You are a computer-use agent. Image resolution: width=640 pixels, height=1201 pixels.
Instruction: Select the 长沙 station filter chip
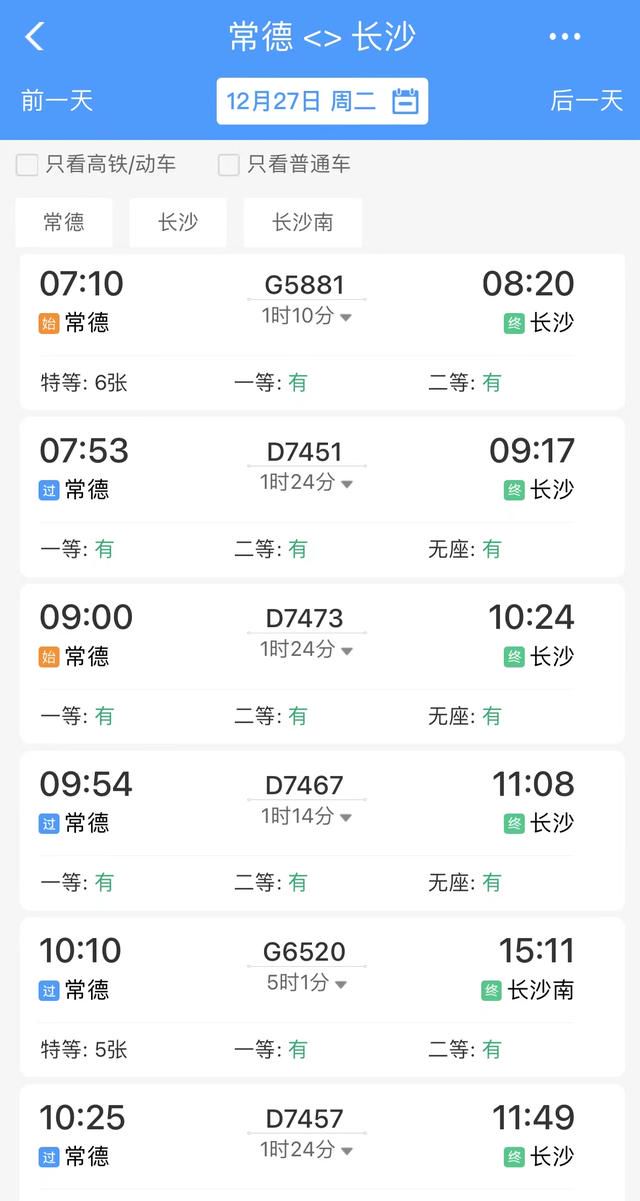pyautogui.click(x=178, y=222)
